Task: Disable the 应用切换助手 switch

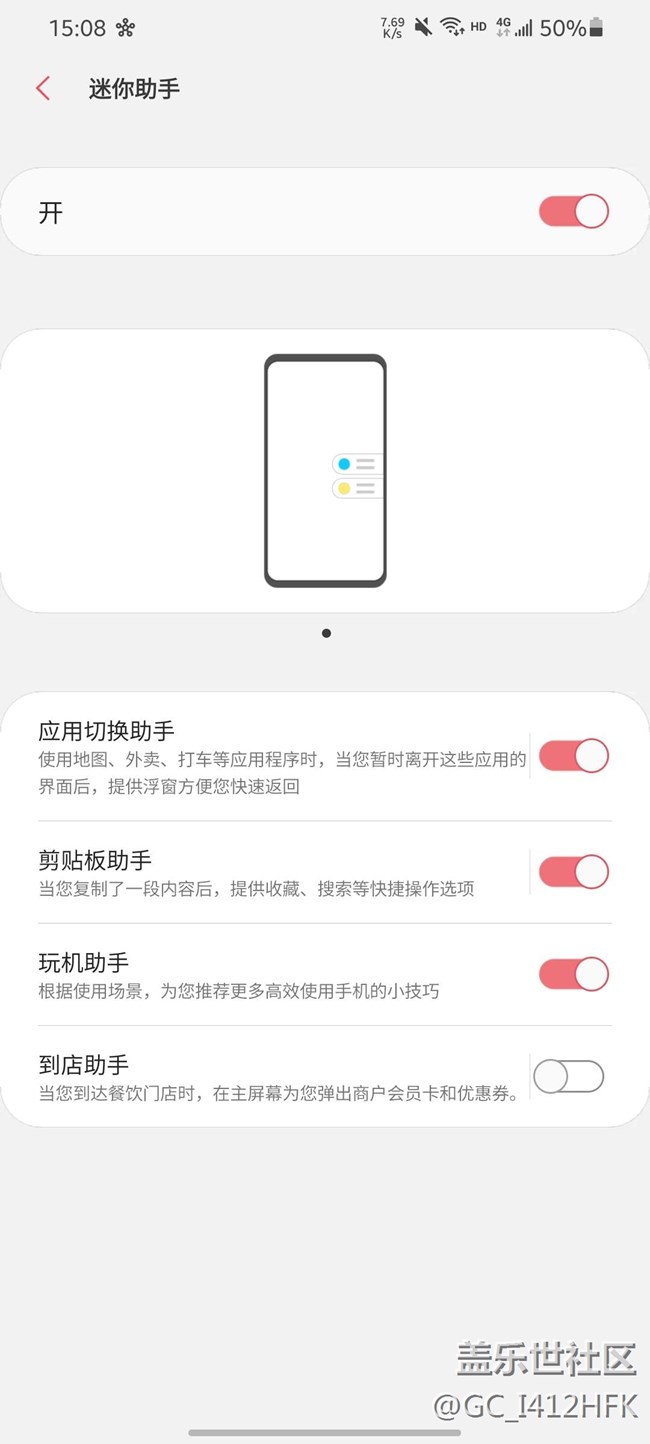Action: tap(573, 756)
